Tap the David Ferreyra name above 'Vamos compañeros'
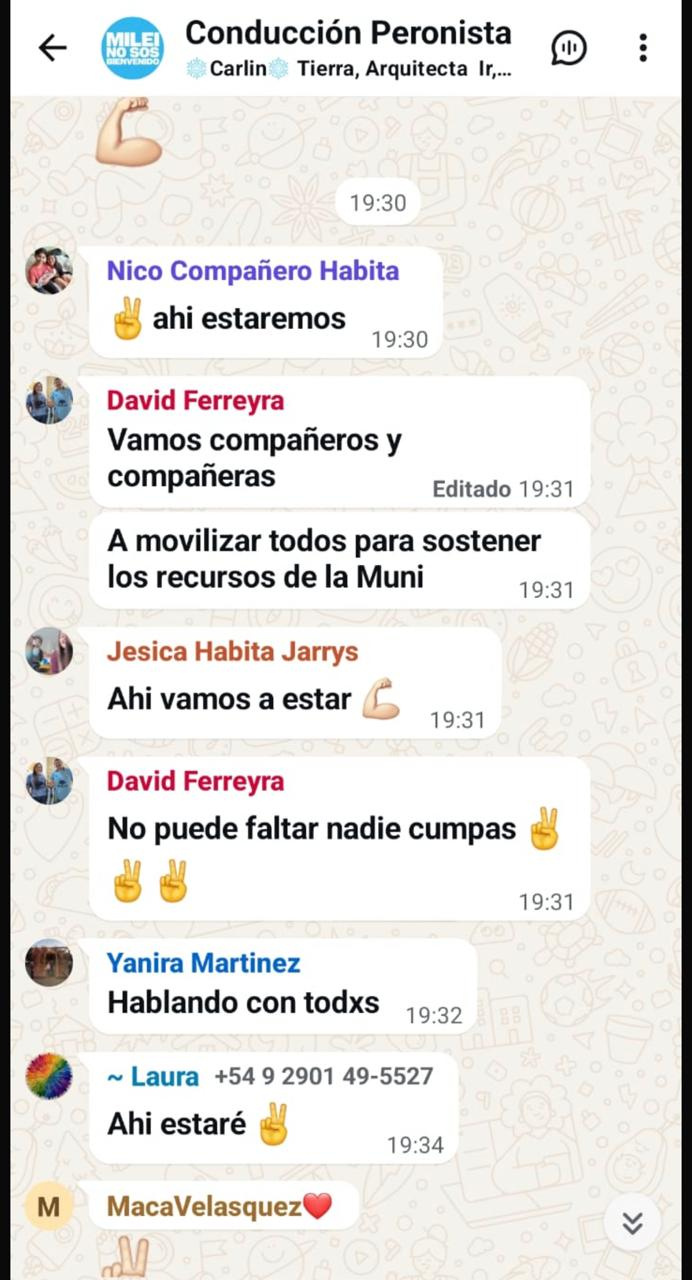Screen dimensions: 692x1280 (x=195, y=401)
